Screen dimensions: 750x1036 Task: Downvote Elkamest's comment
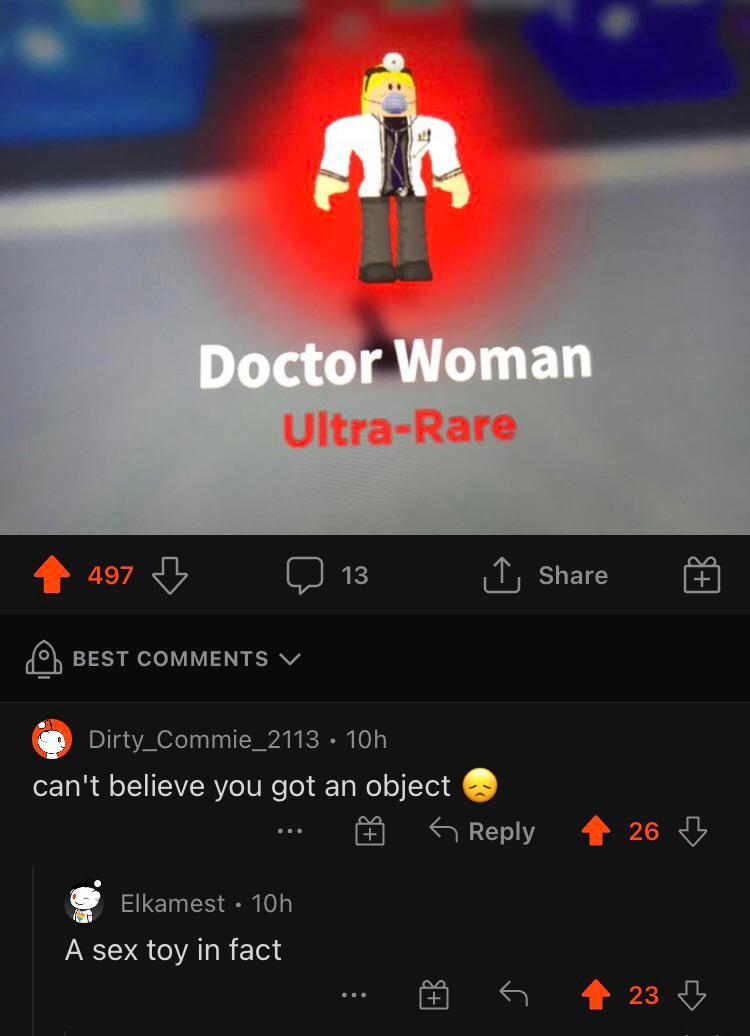click(x=693, y=995)
